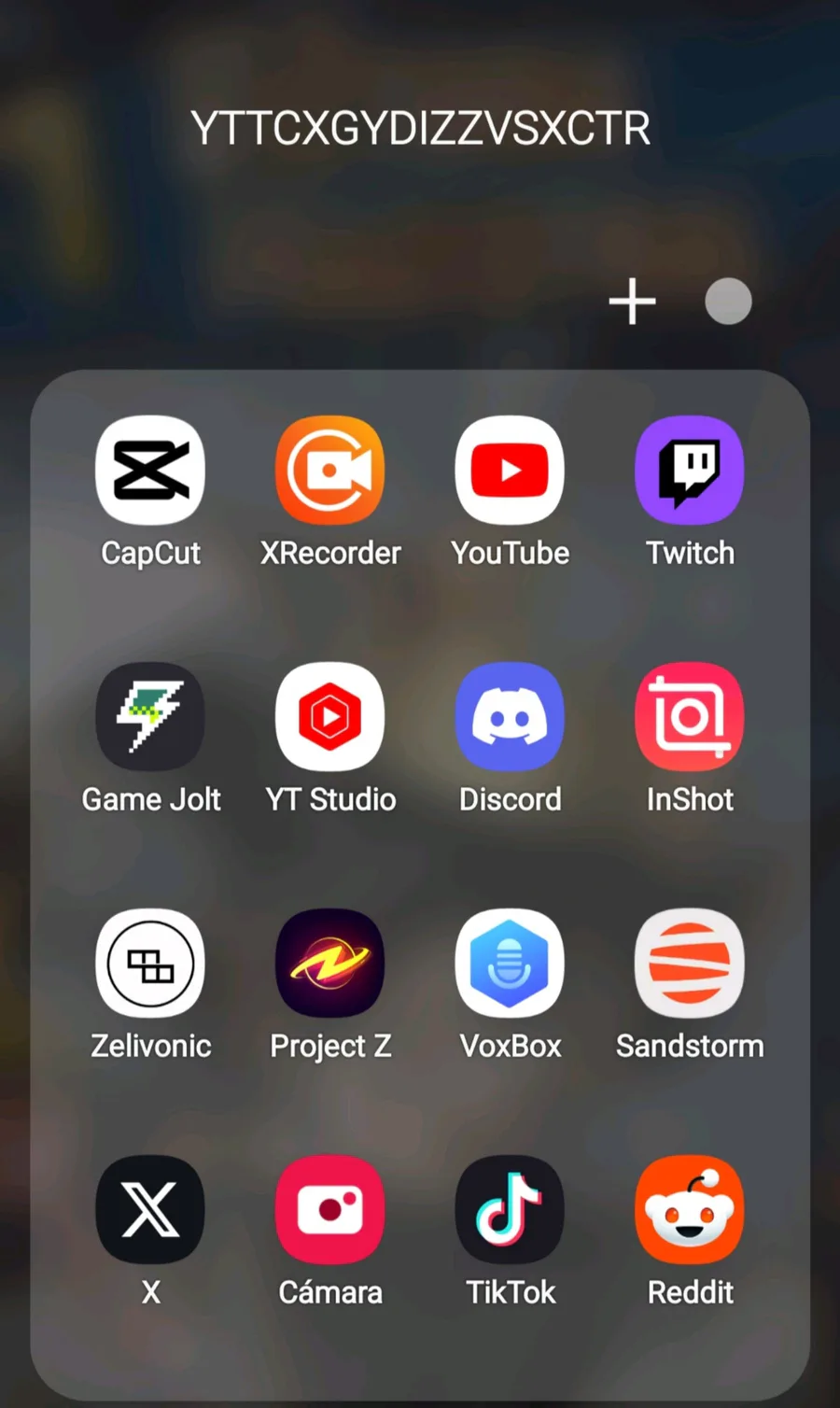
Task: Edit the folder name YTTCXGYDIZZVSXCTR
Action: [x=420, y=129]
